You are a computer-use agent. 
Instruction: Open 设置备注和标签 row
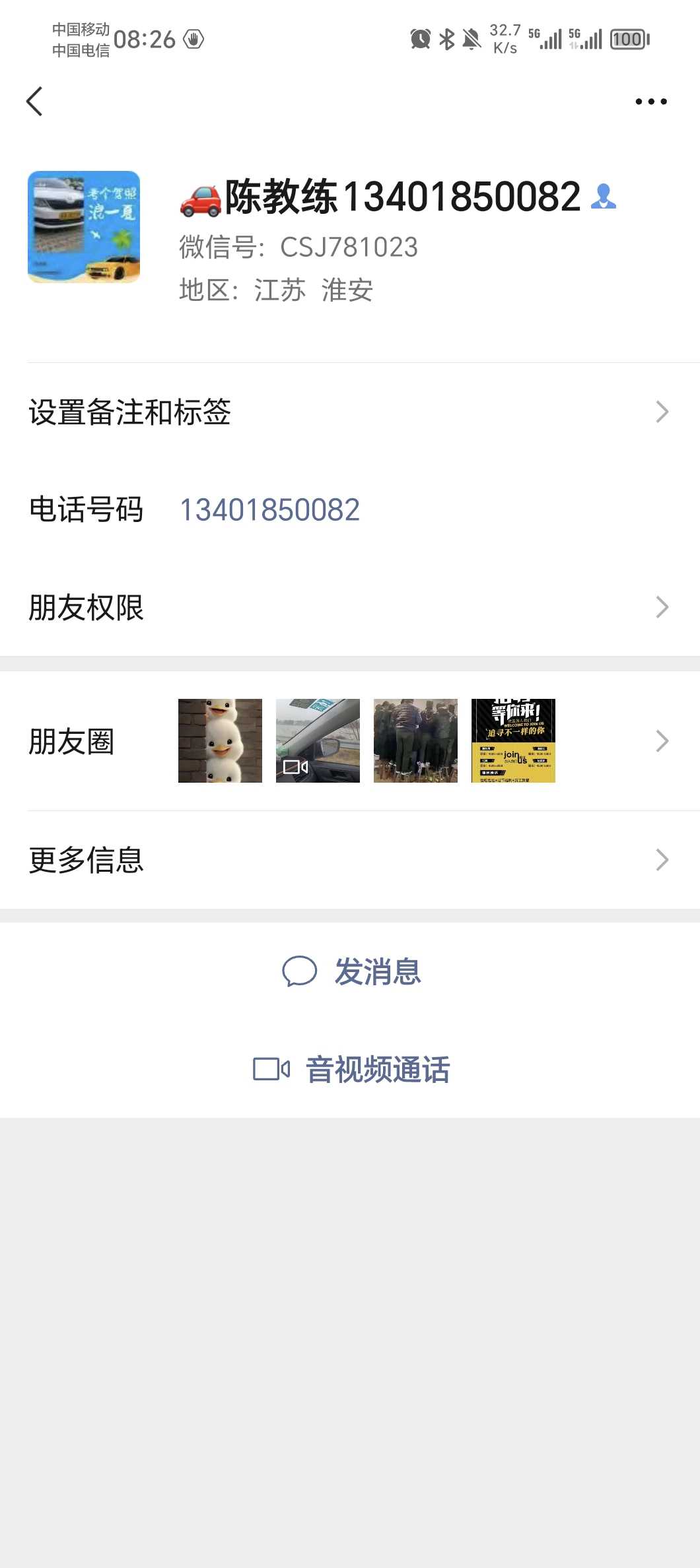click(350, 412)
